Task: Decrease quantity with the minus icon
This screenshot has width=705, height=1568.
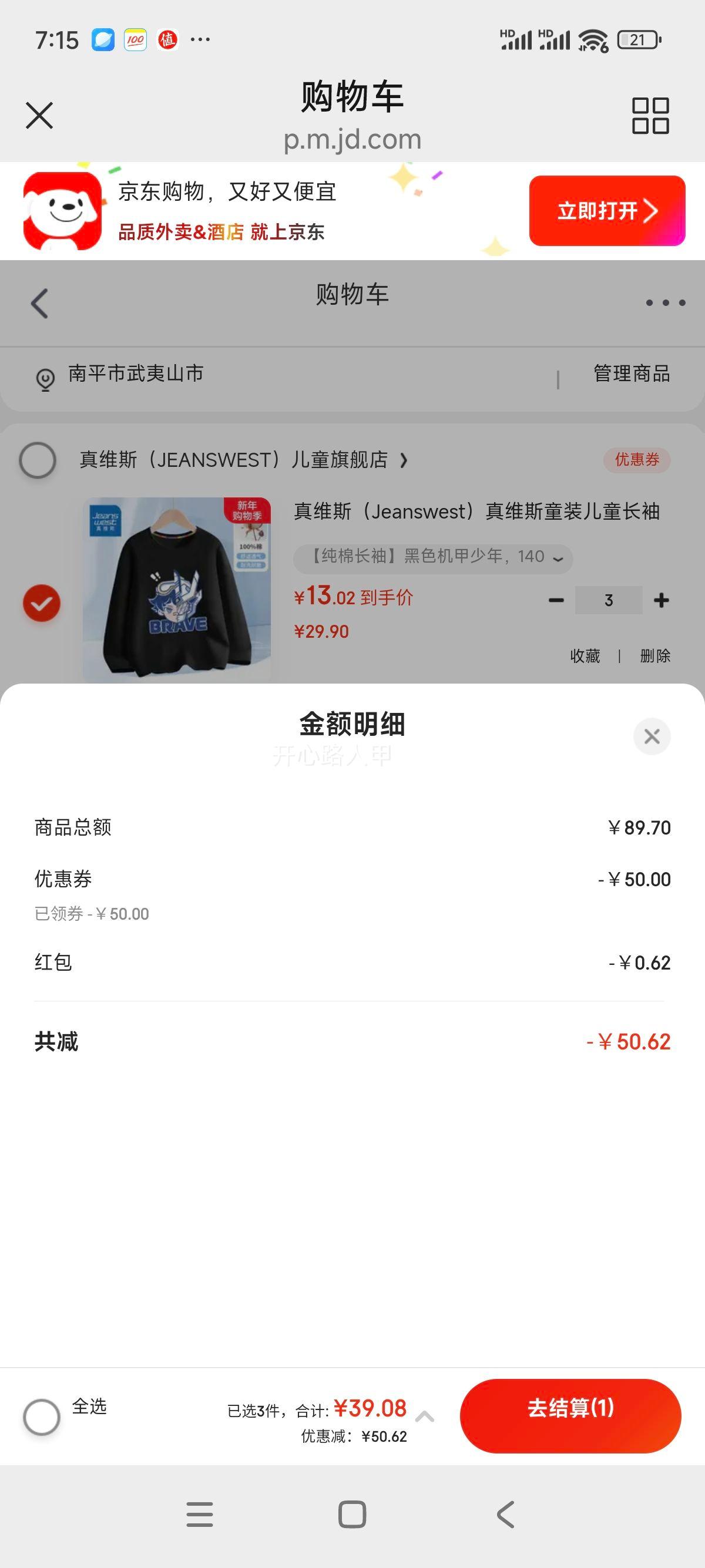Action: click(556, 600)
